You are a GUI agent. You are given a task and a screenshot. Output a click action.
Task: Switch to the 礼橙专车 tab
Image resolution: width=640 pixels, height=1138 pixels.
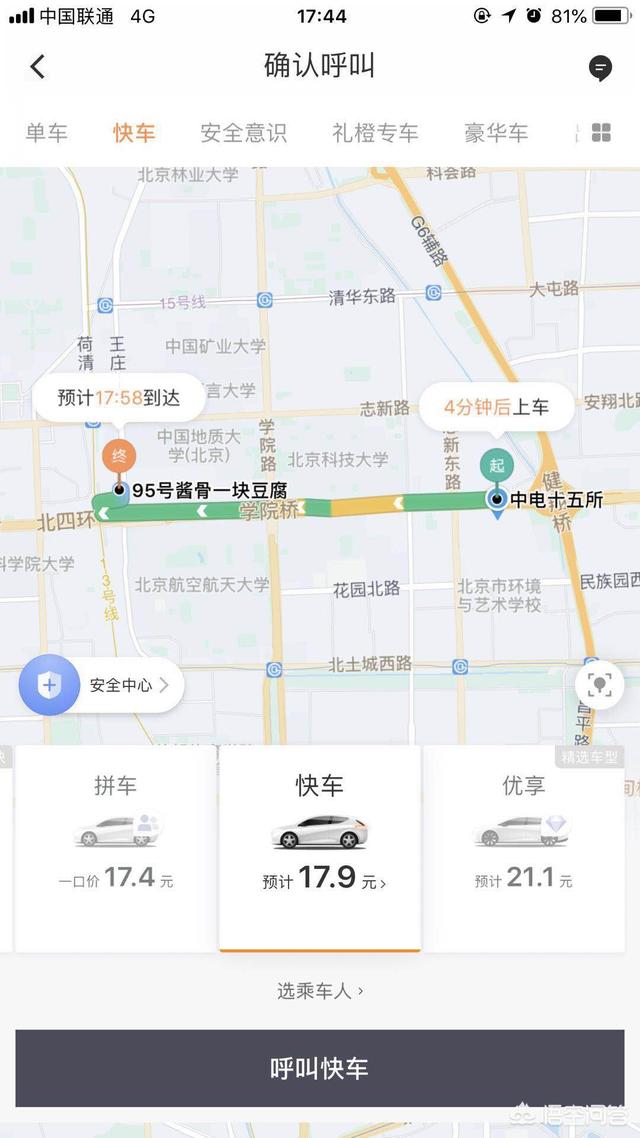pyautogui.click(x=375, y=133)
